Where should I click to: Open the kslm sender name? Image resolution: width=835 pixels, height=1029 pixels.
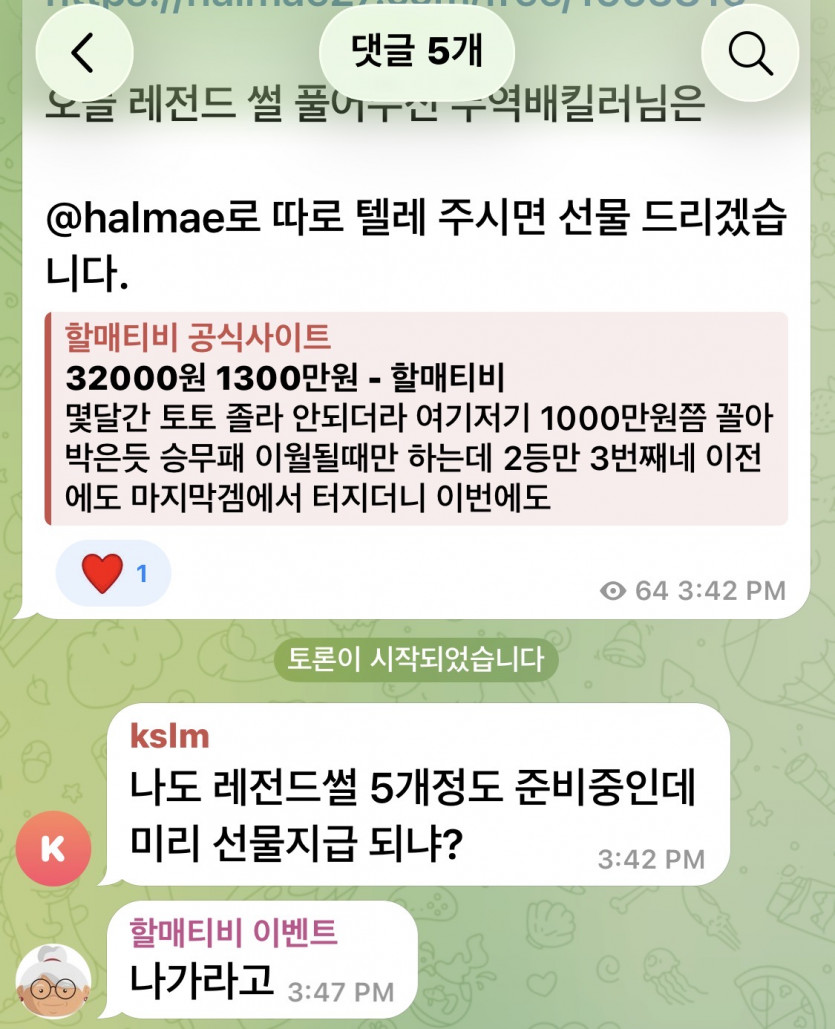click(169, 737)
